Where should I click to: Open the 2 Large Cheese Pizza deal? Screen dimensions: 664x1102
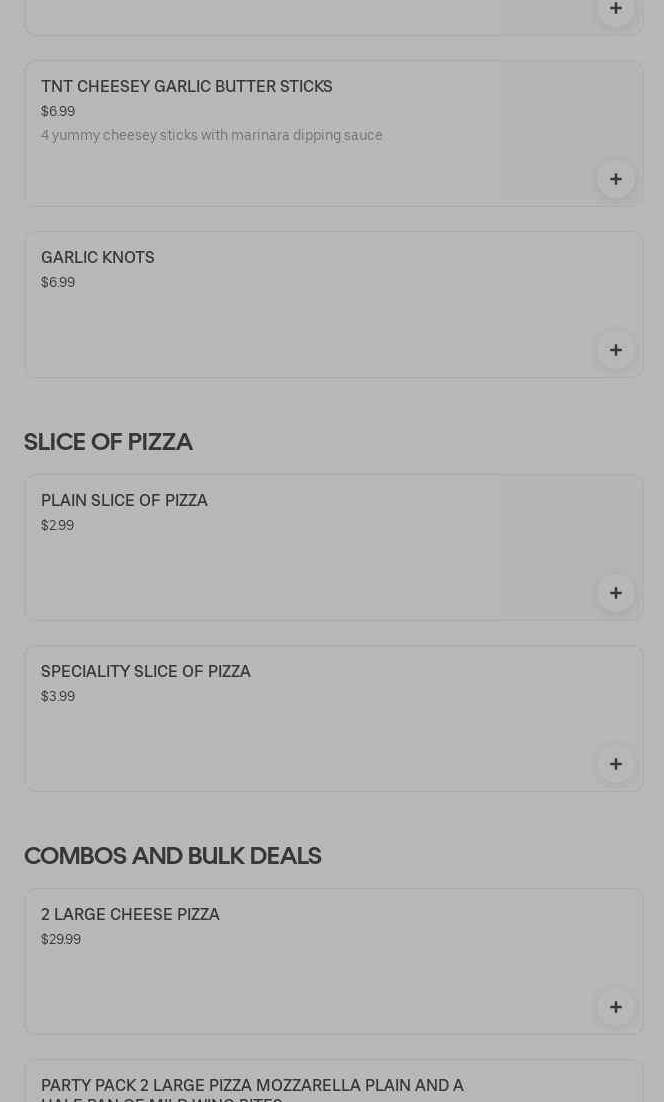click(131, 915)
